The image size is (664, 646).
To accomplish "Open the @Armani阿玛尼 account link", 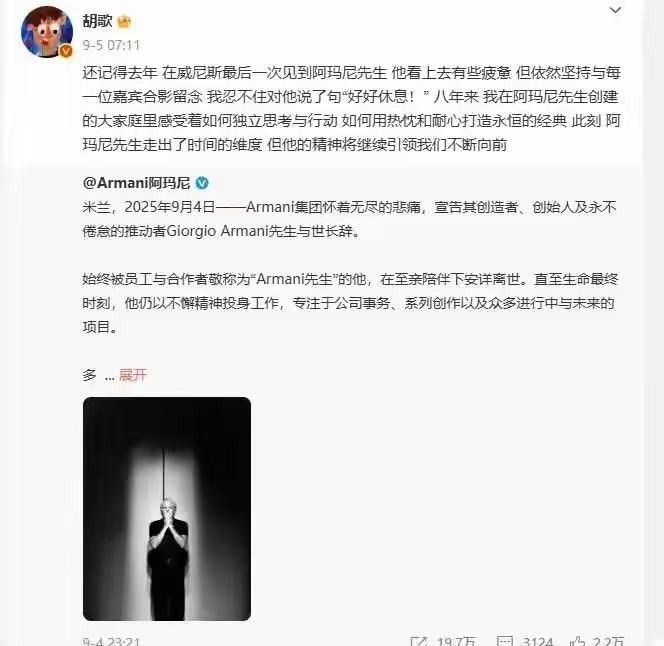I will coord(137,183).
